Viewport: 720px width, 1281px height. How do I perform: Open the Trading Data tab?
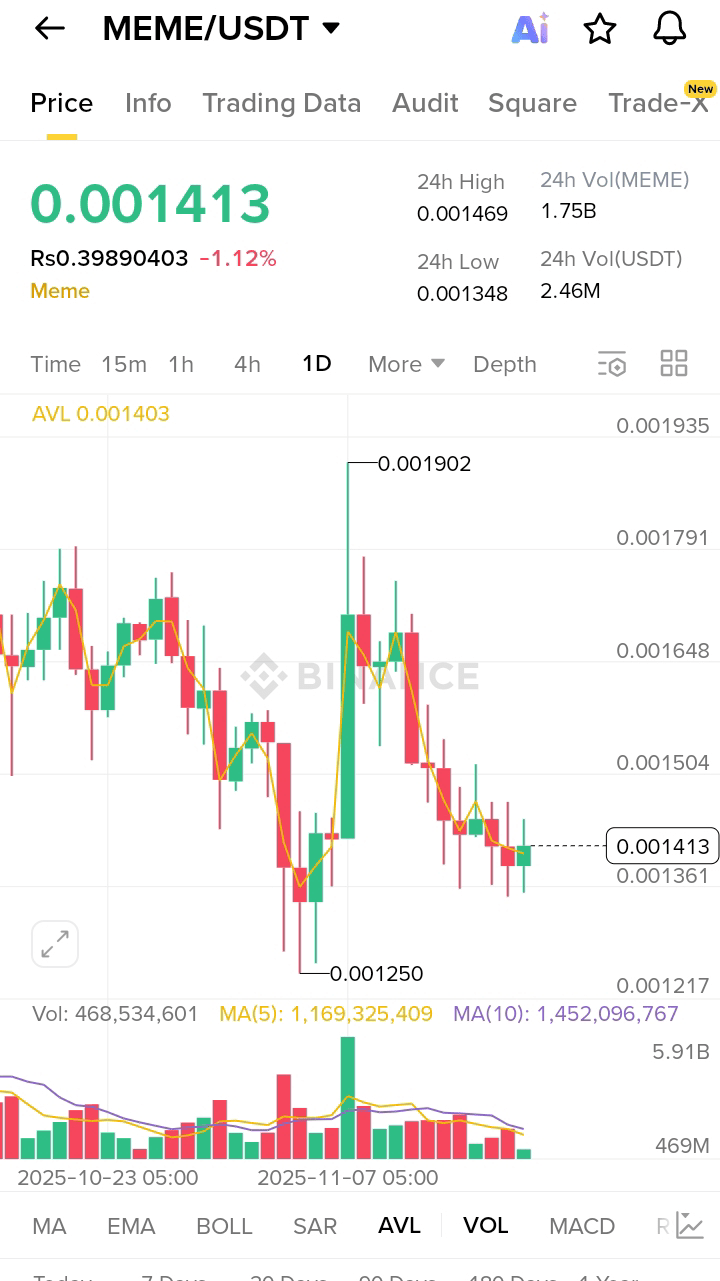(281, 103)
